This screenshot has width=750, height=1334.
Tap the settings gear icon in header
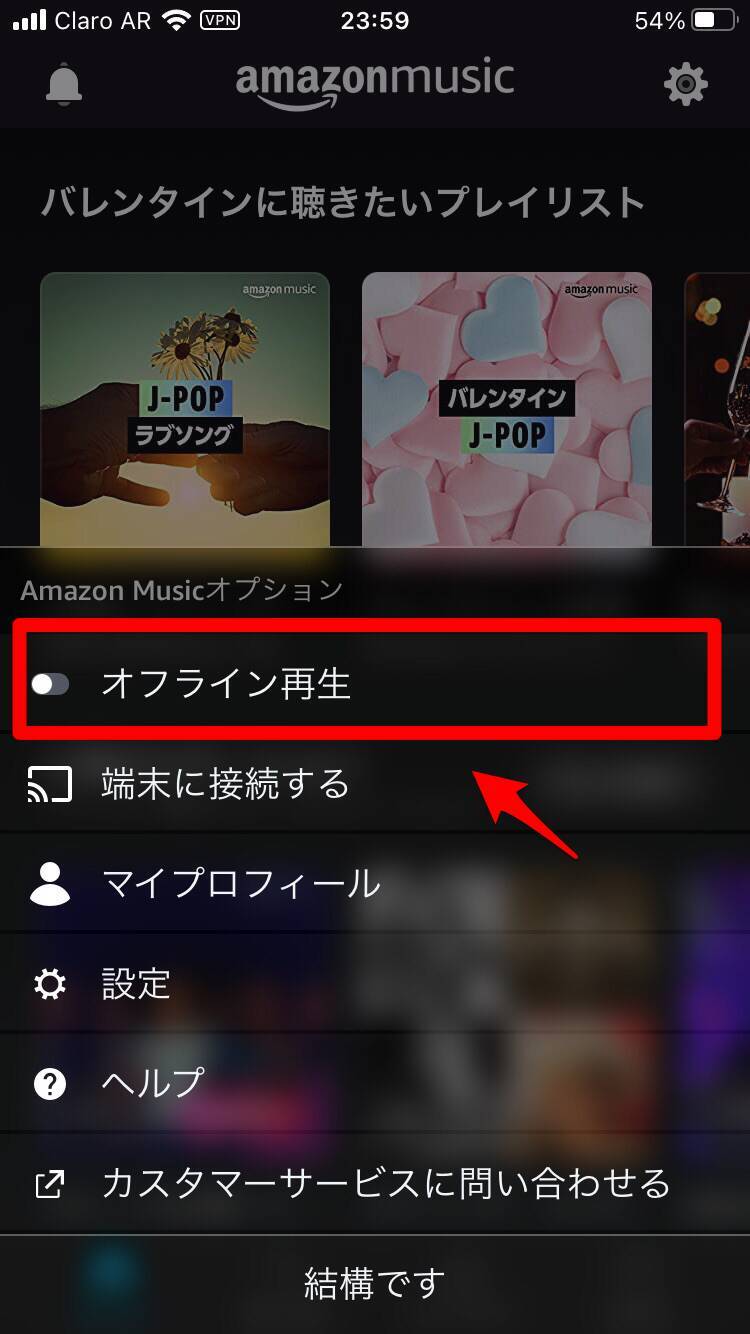[x=686, y=85]
